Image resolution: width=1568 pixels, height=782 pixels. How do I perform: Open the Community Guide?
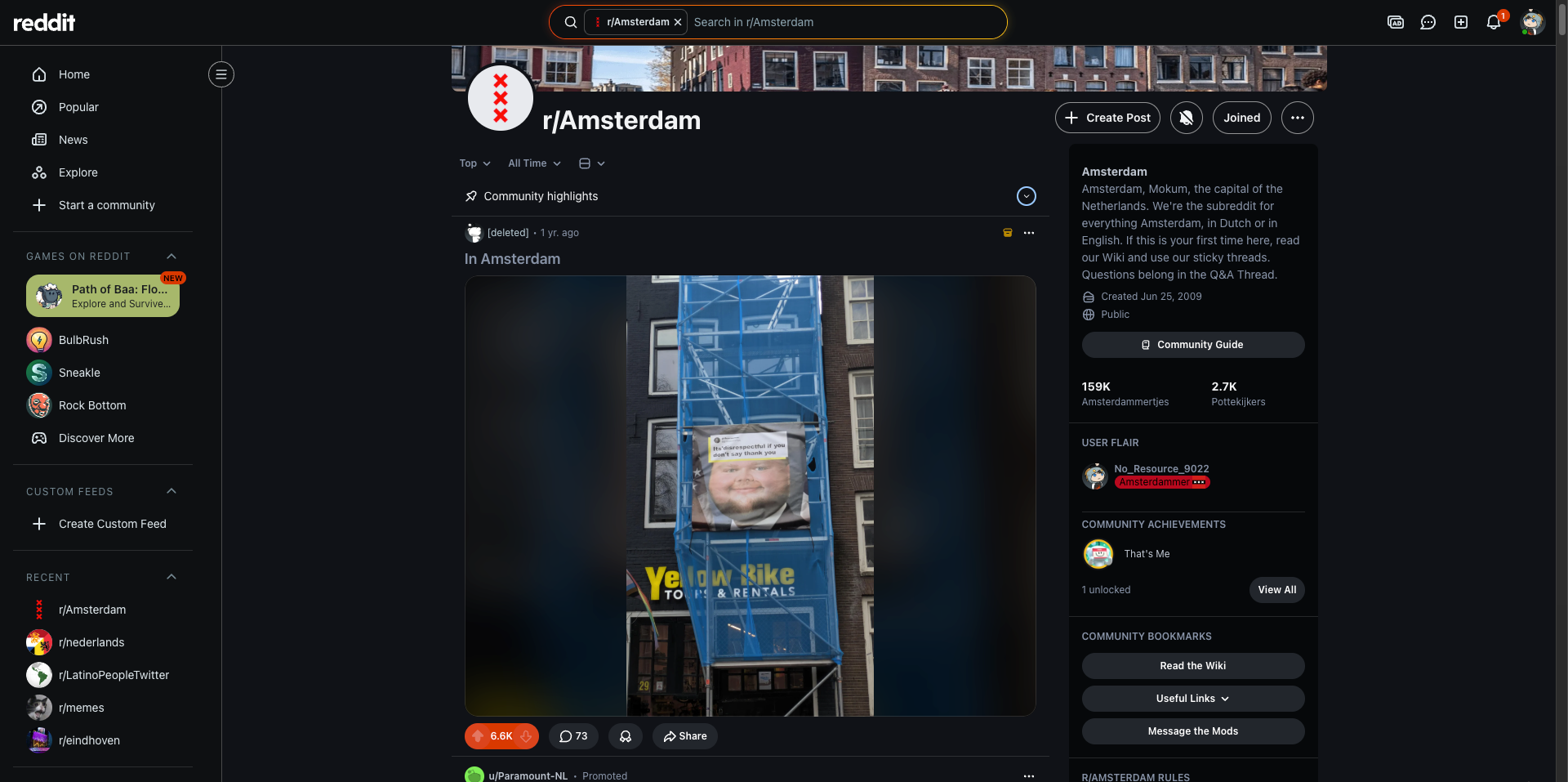(x=1193, y=345)
